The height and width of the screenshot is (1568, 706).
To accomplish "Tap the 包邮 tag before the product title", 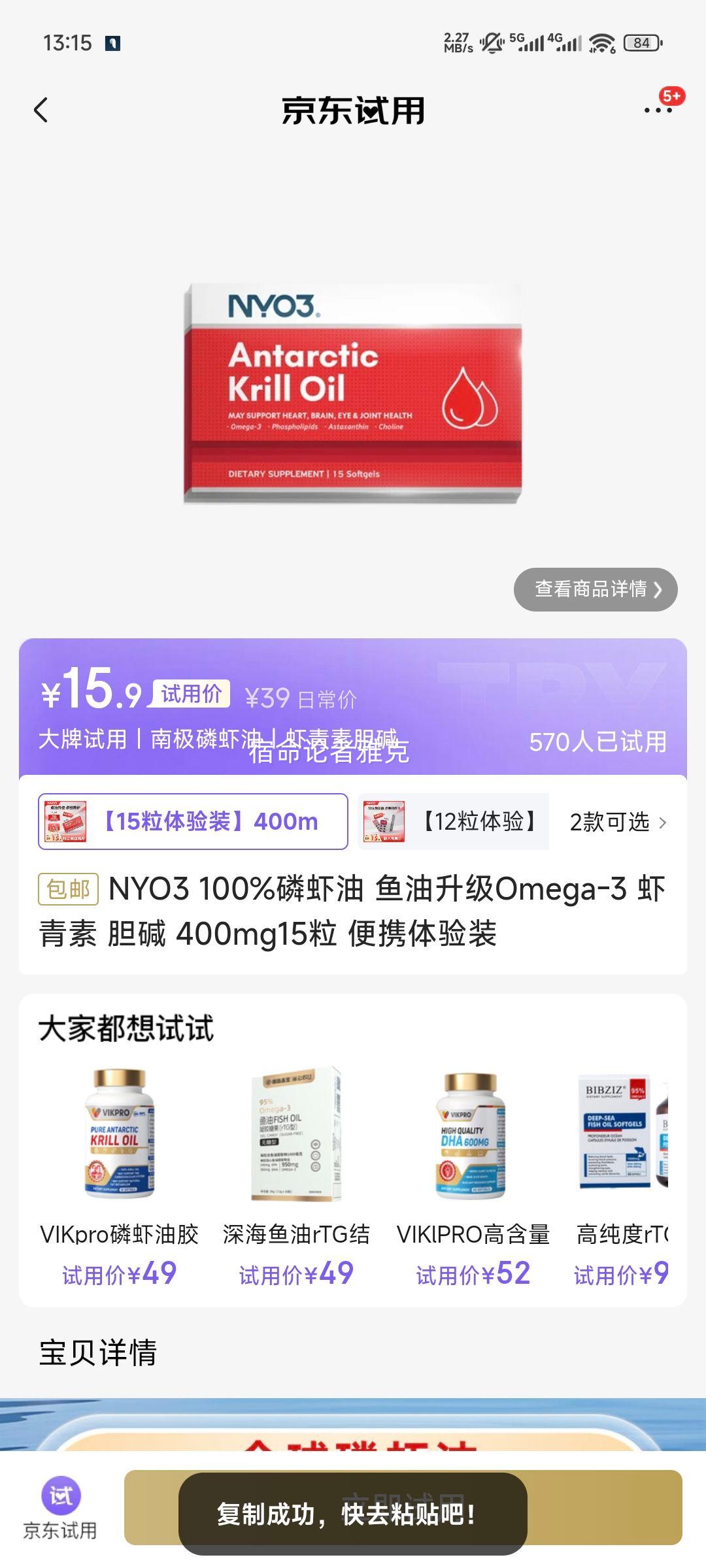I will [x=69, y=886].
